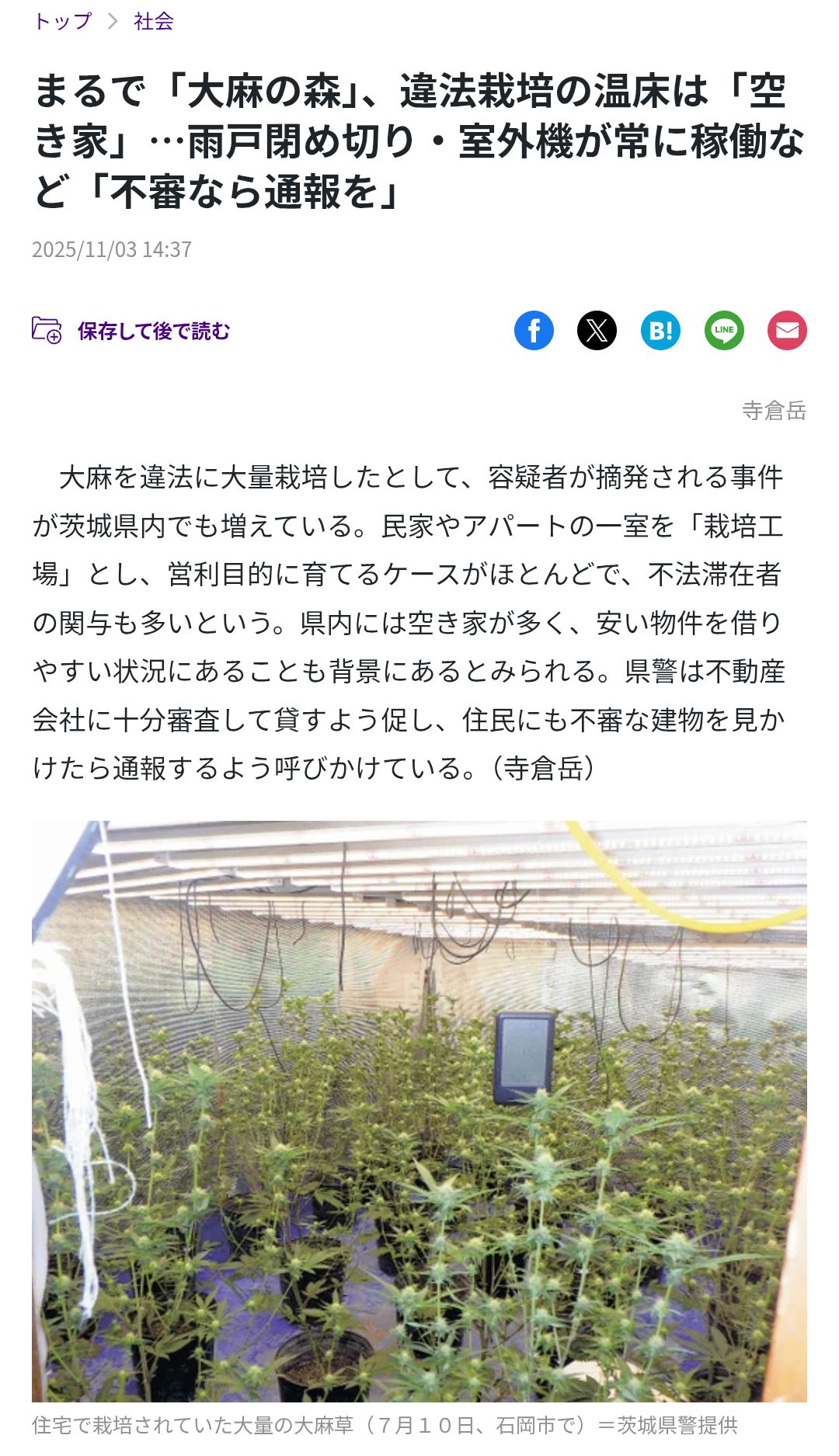The height and width of the screenshot is (1456, 839).
Task: Open the 社会 category breadcrumb
Action: click(153, 21)
